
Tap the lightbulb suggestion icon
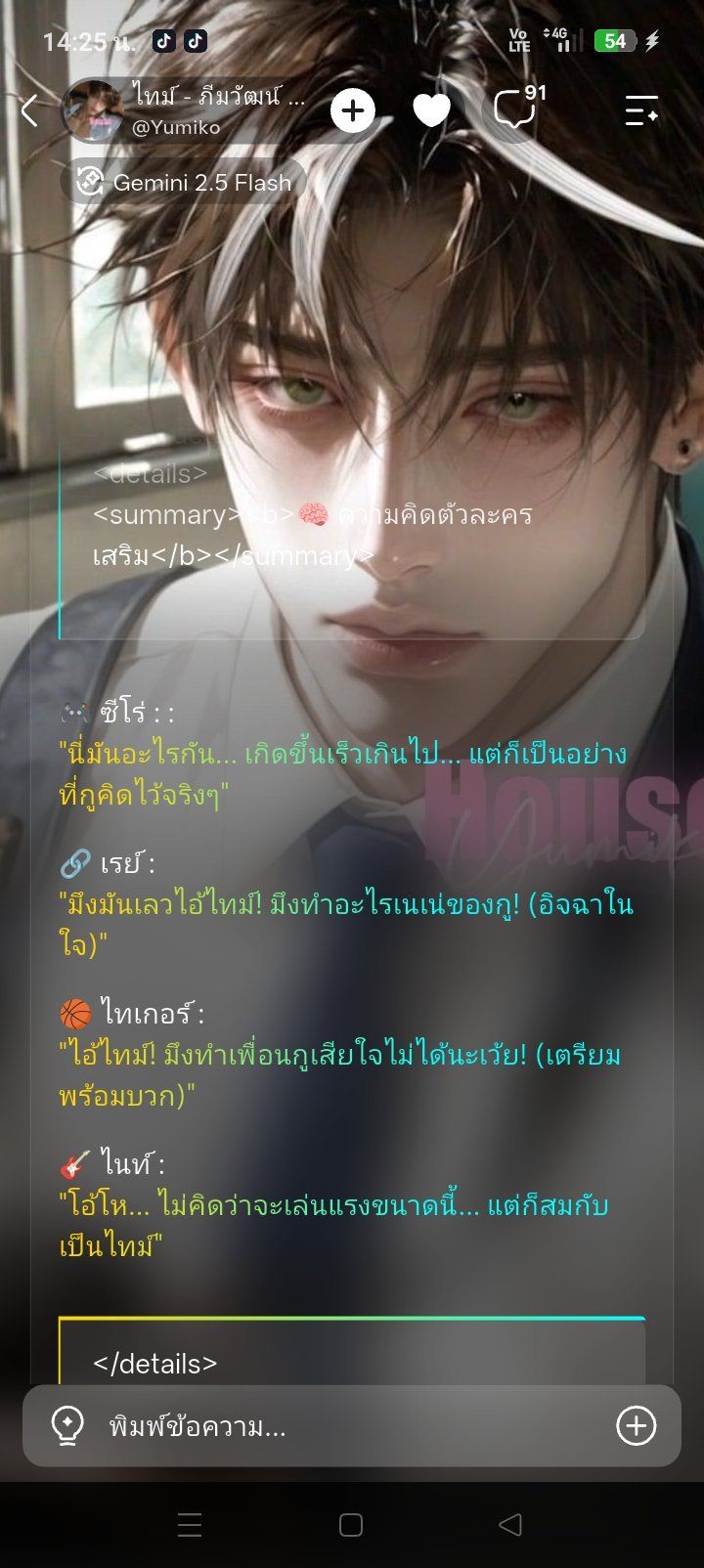(x=67, y=1426)
